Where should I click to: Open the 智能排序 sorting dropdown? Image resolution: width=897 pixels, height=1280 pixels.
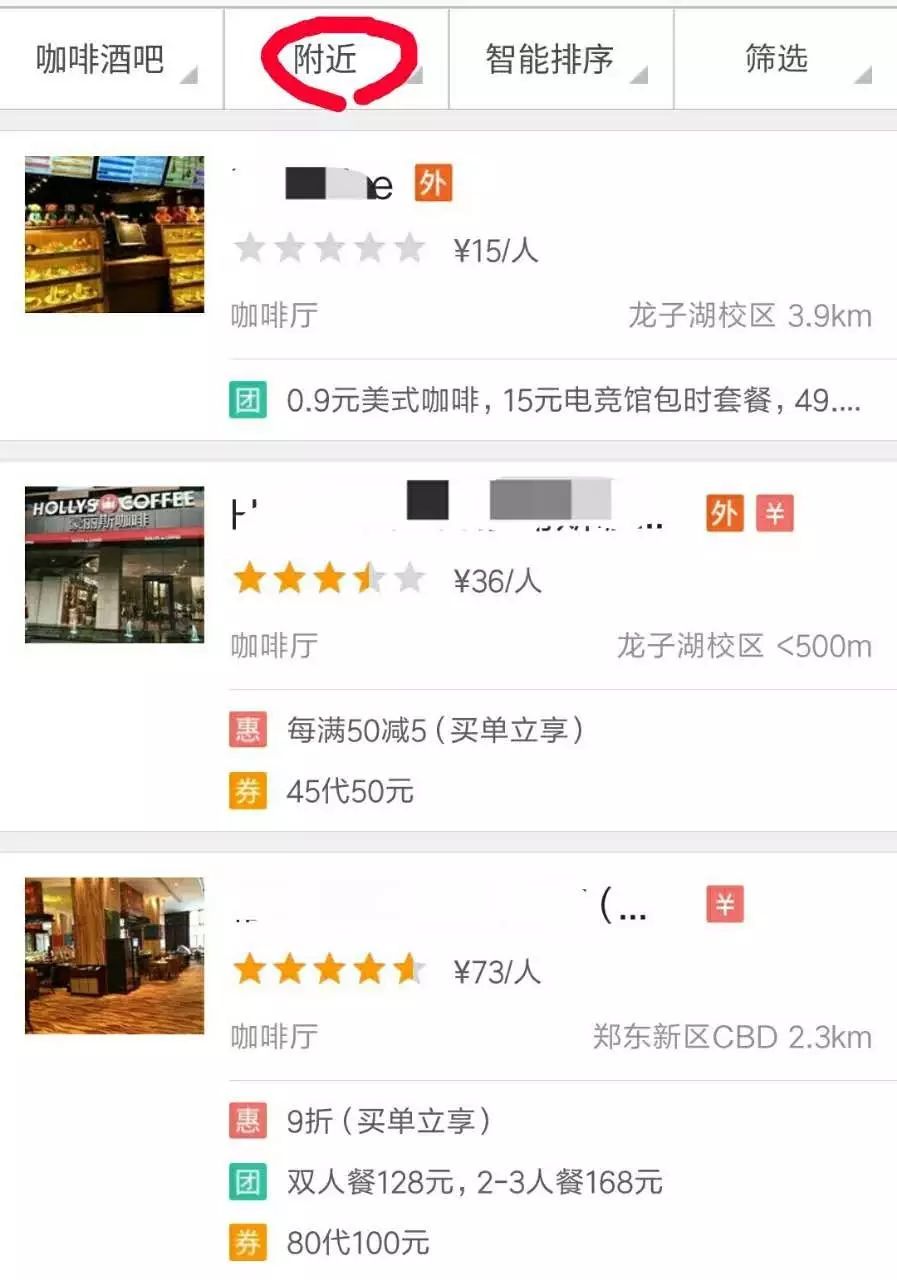tap(560, 60)
